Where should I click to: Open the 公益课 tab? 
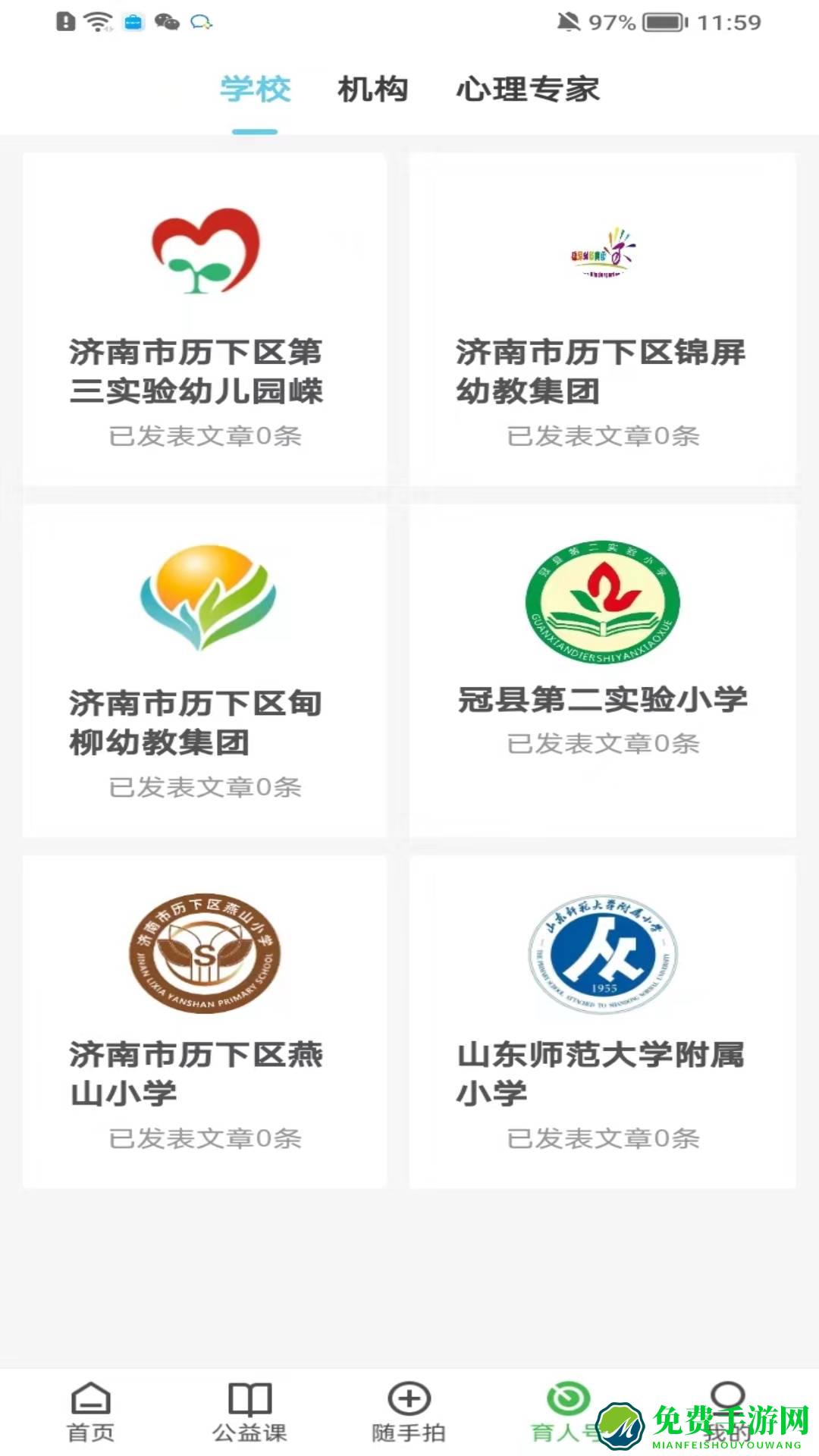click(249, 1412)
